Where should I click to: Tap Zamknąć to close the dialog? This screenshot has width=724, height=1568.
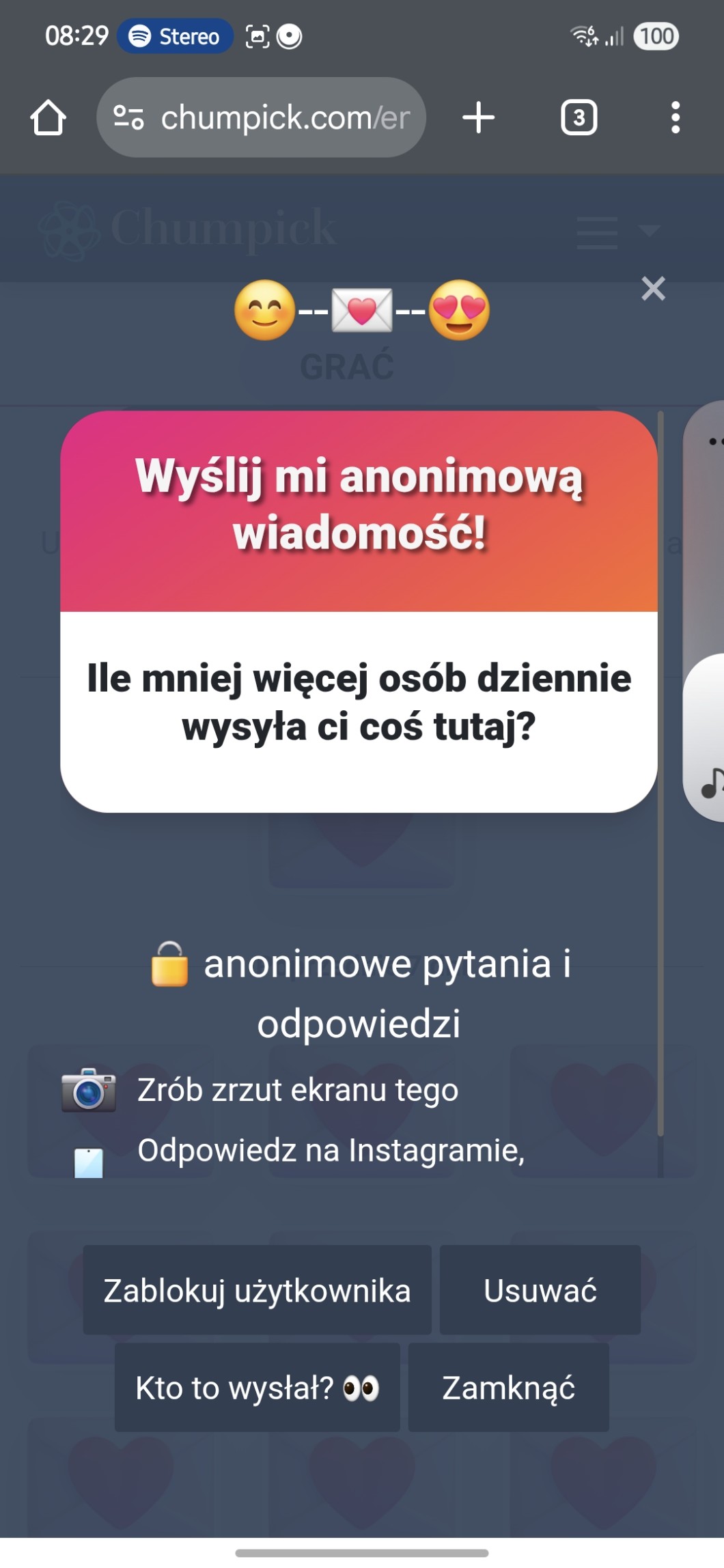click(x=508, y=1387)
